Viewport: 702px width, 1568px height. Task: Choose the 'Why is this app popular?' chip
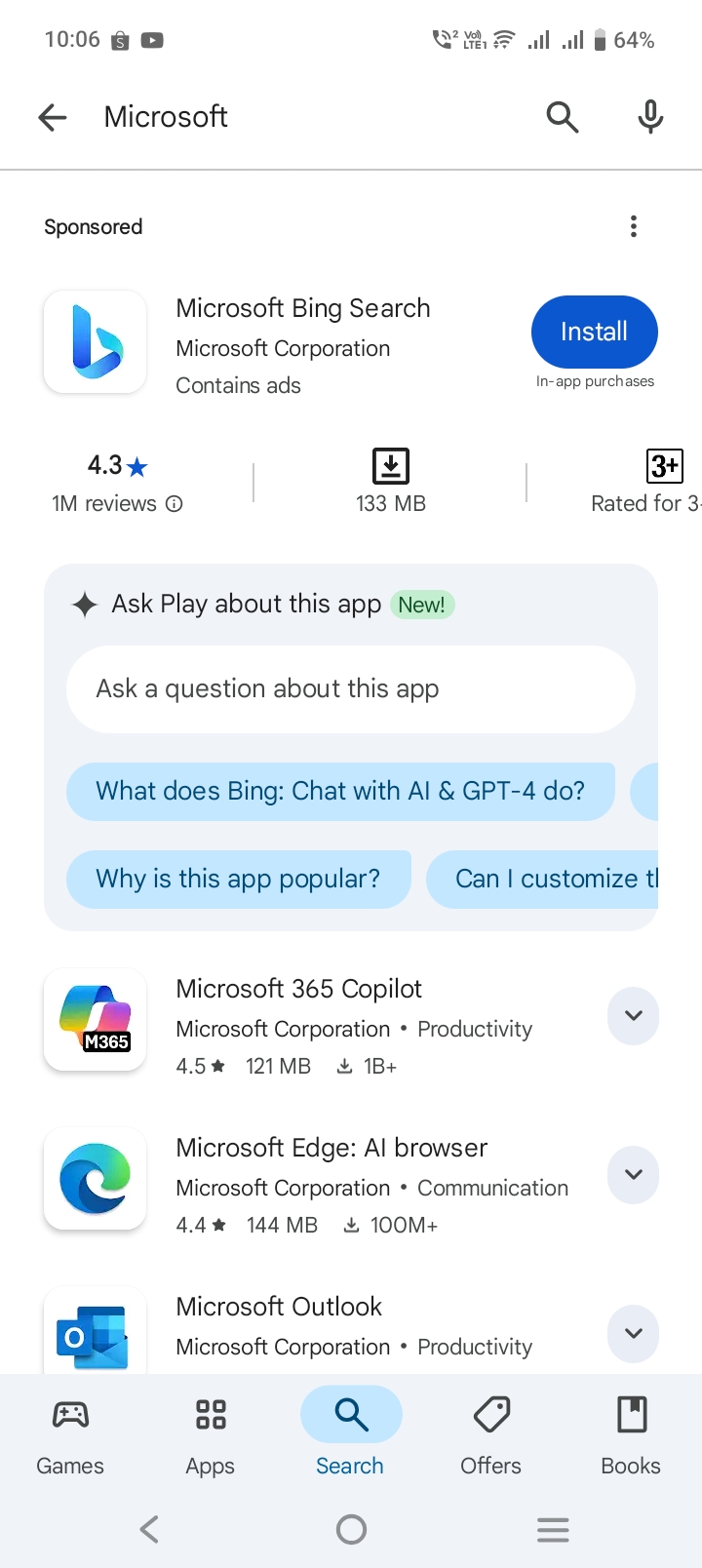238,879
